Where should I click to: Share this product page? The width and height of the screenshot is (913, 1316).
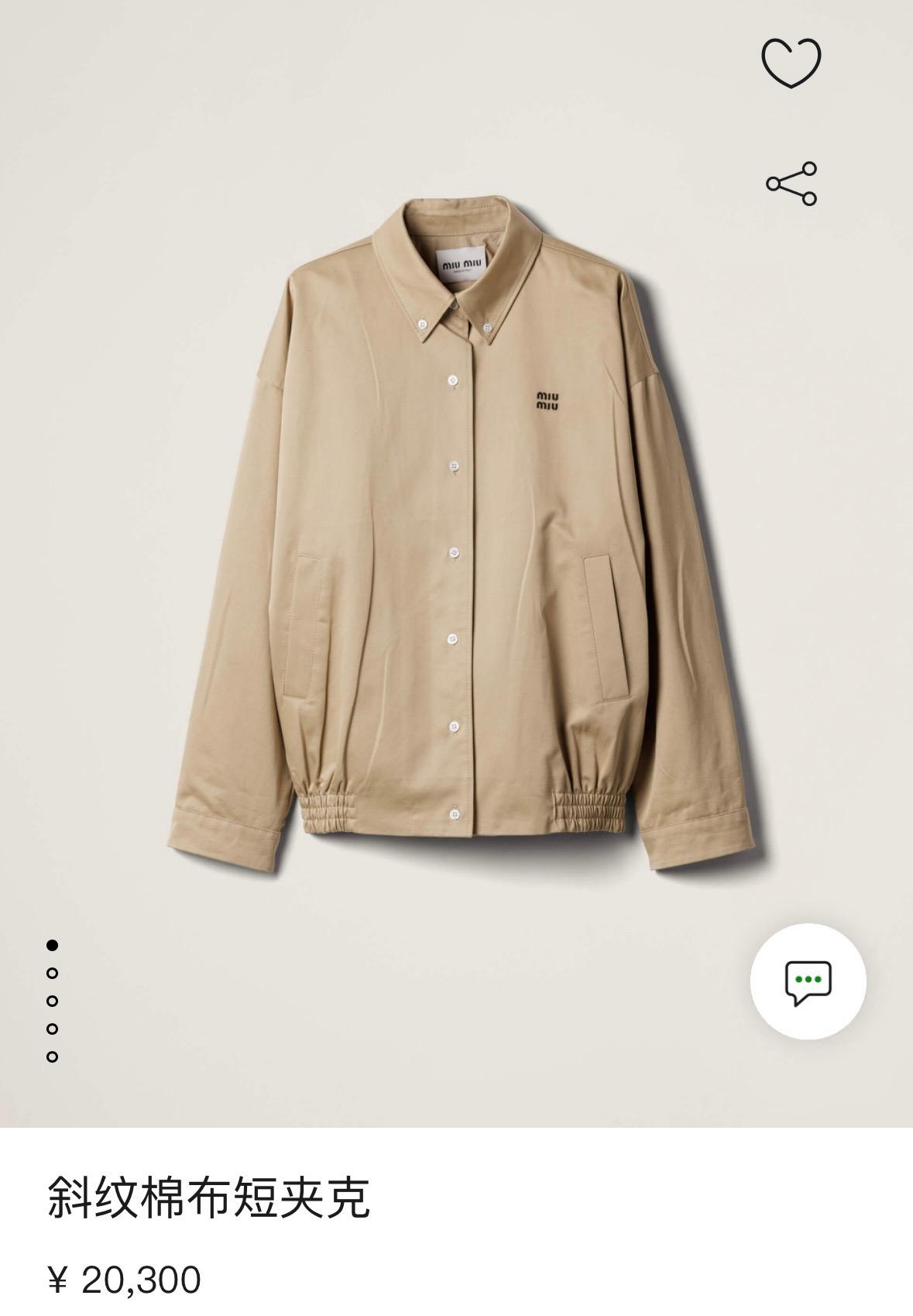791,184
